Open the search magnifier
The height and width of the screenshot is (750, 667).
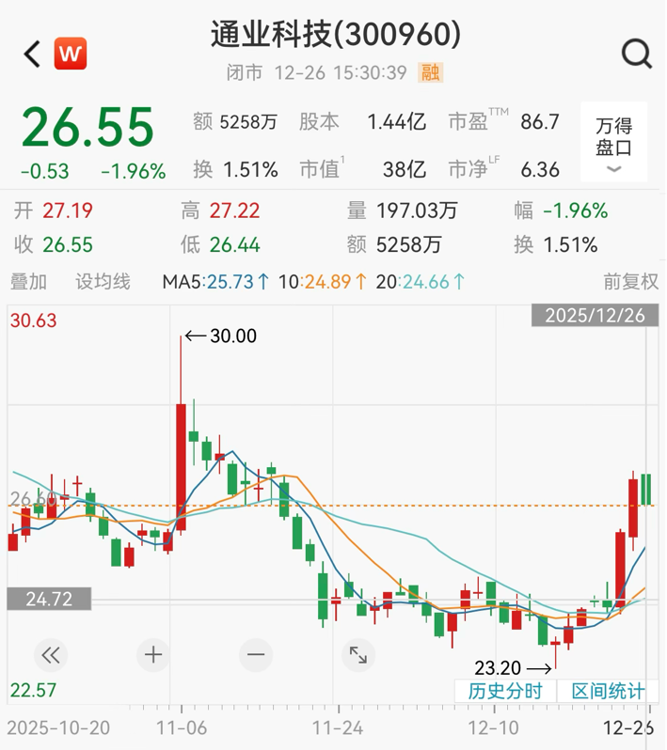coord(636,54)
